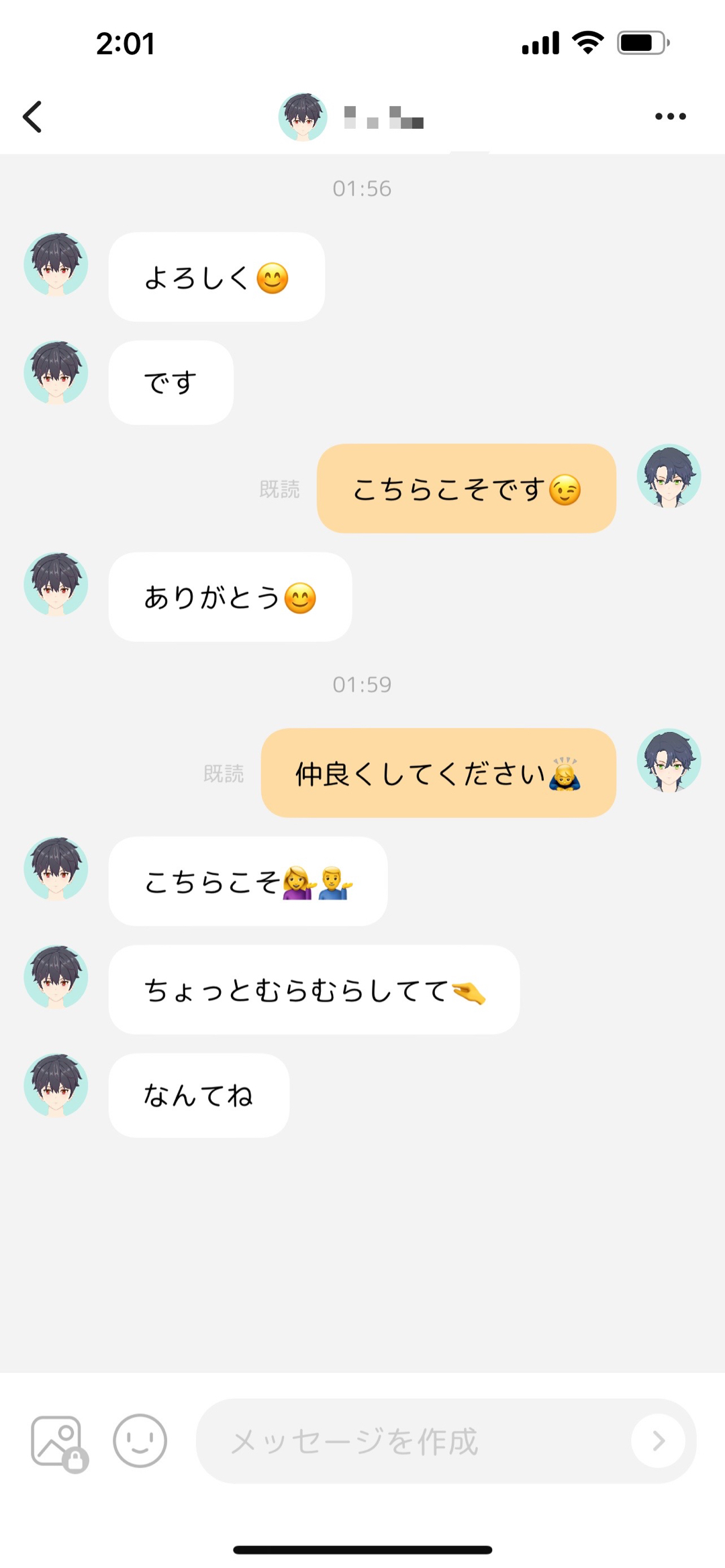This screenshot has height=1568, width=725.
Task: Attach a locked photo to the chat
Action: pyautogui.click(x=58, y=1443)
